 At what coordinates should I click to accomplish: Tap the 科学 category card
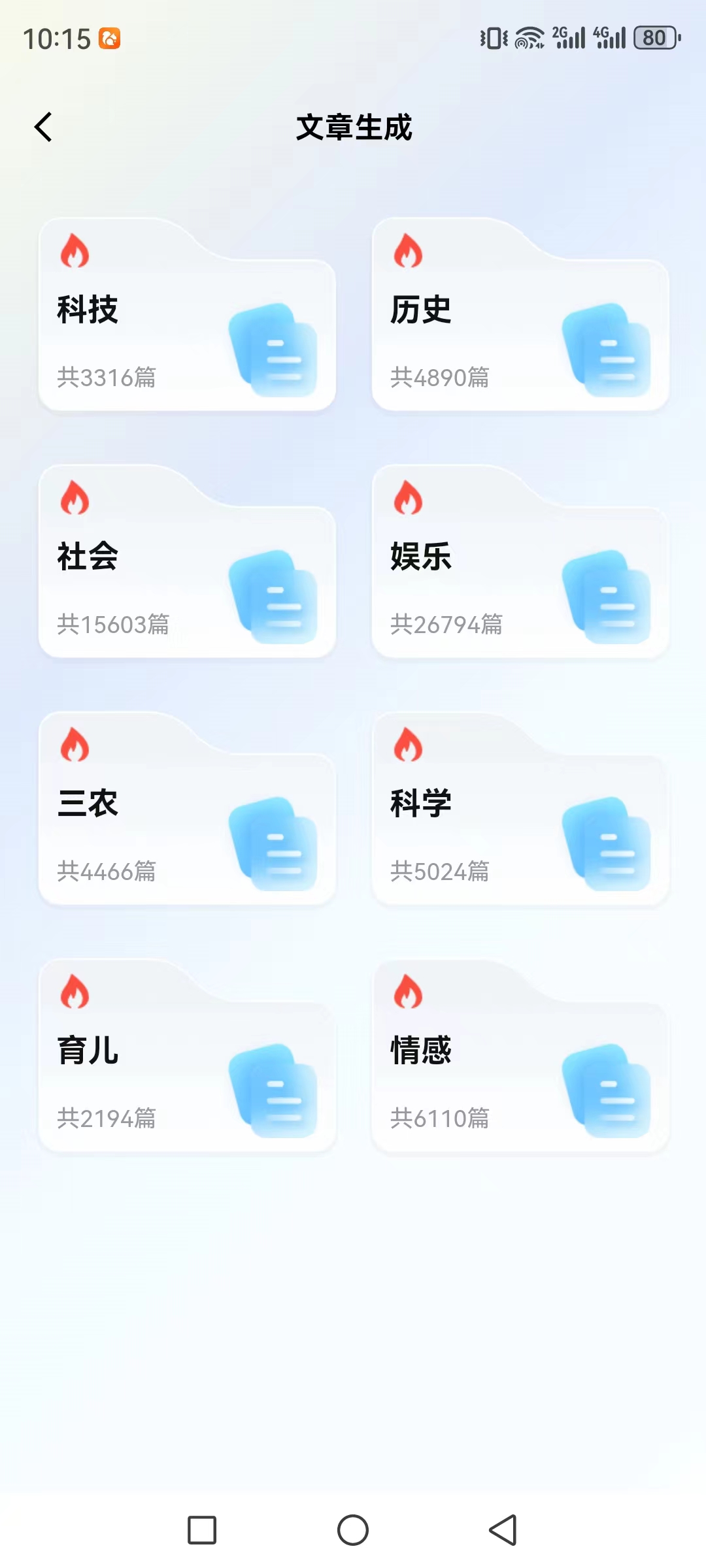pyautogui.click(x=520, y=808)
